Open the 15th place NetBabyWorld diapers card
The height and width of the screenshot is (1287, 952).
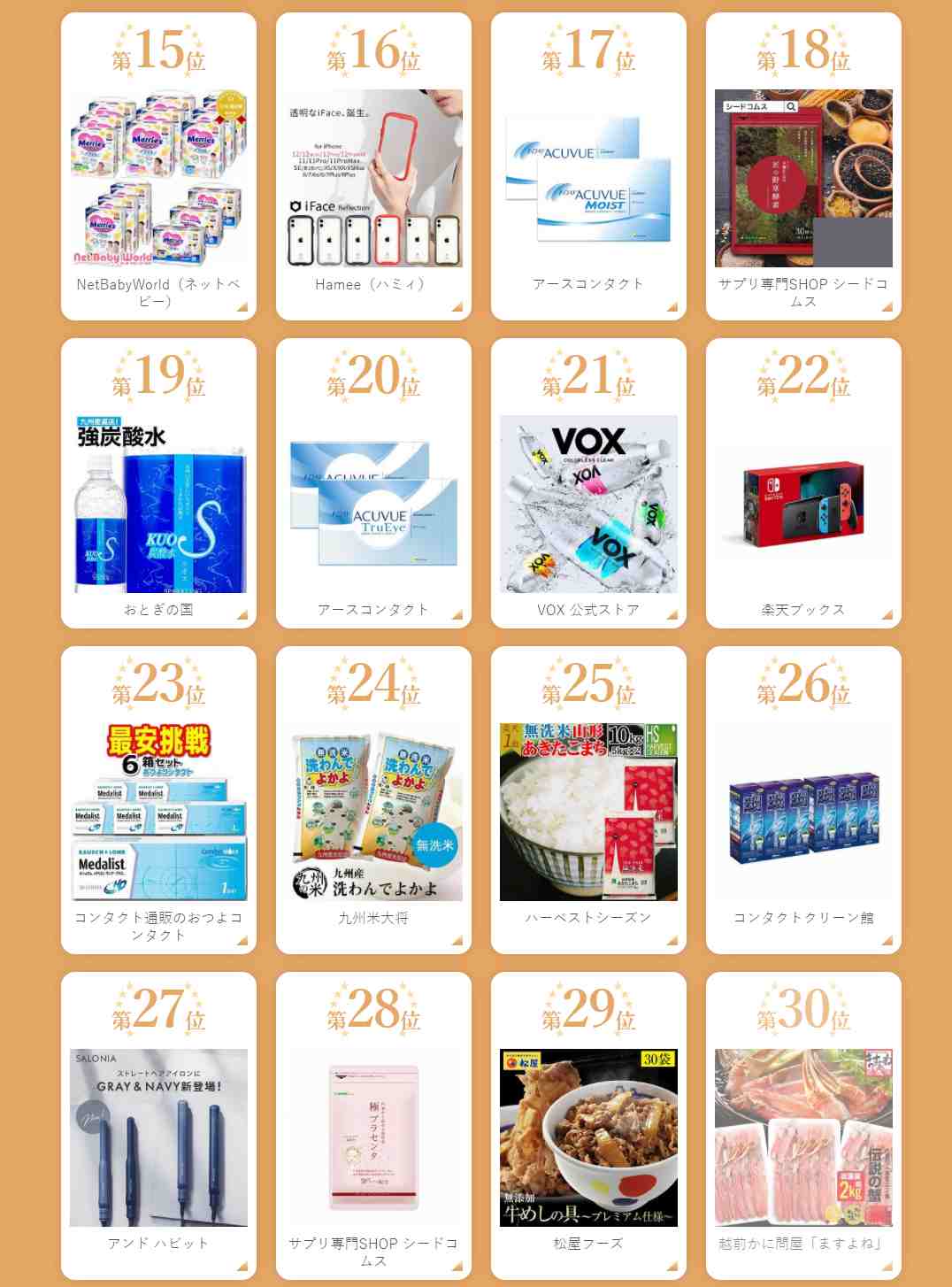click(x=158, y=177)
